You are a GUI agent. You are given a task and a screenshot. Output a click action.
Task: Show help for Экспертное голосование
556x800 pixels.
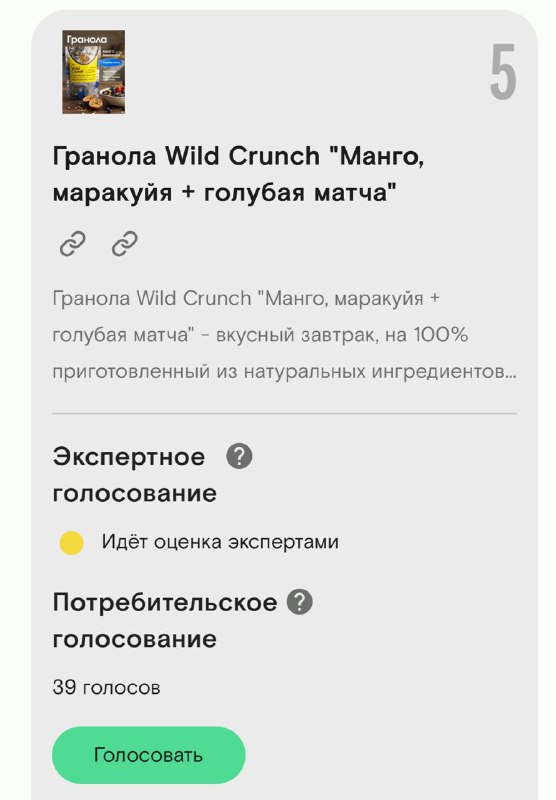(x=239, y=456)
